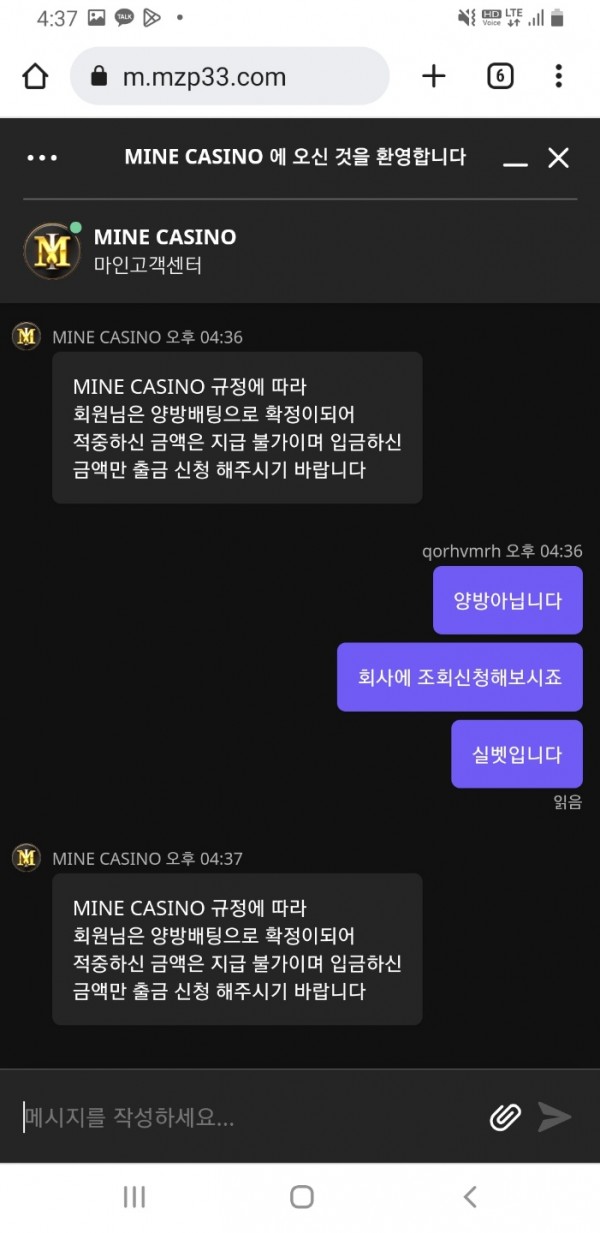
Task: Open the browser home page
Action: pos(35,77)
